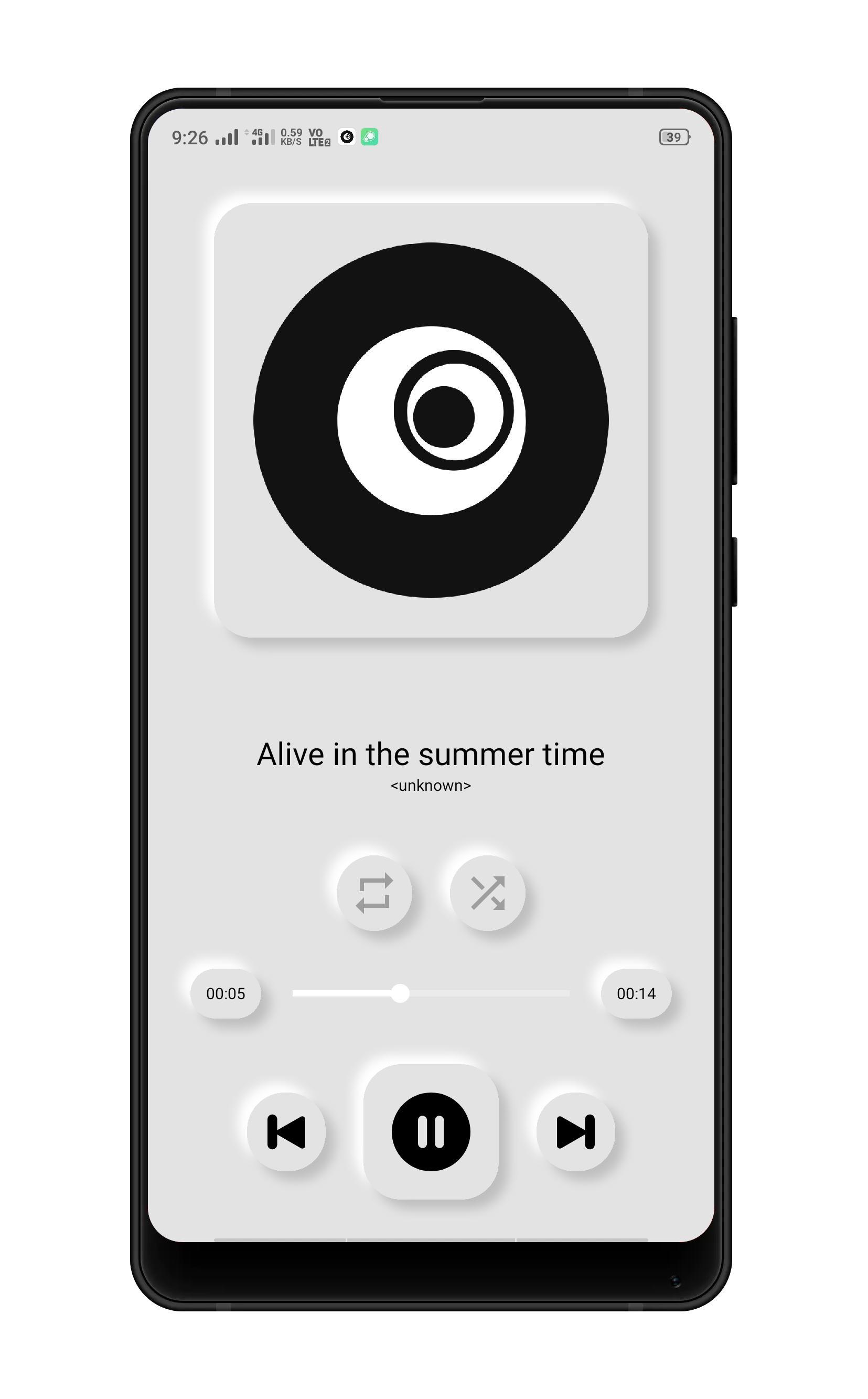Pause the current song

tap(431, 1131)
